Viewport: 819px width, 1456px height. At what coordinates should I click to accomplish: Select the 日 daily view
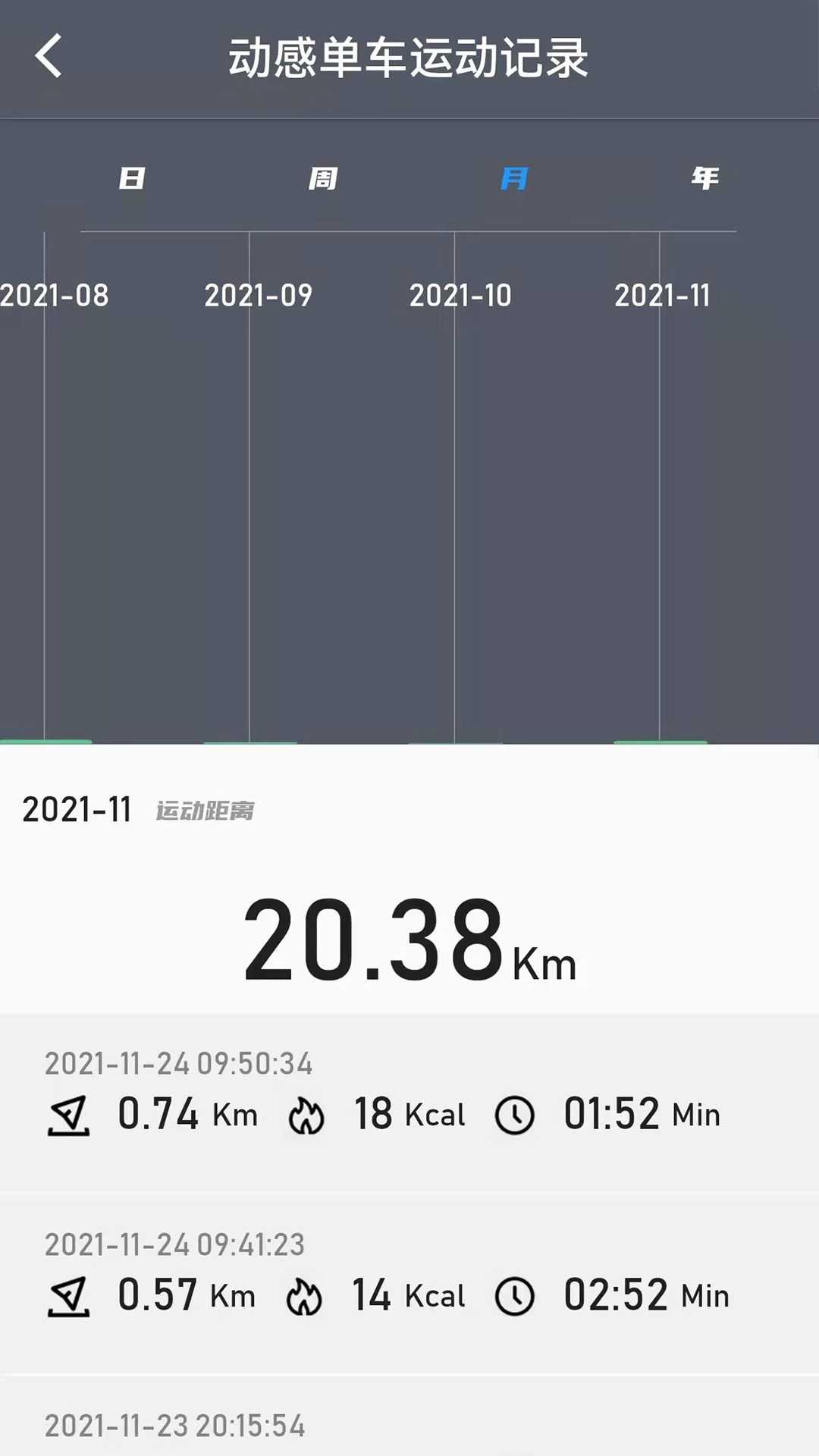coord(133,179)
